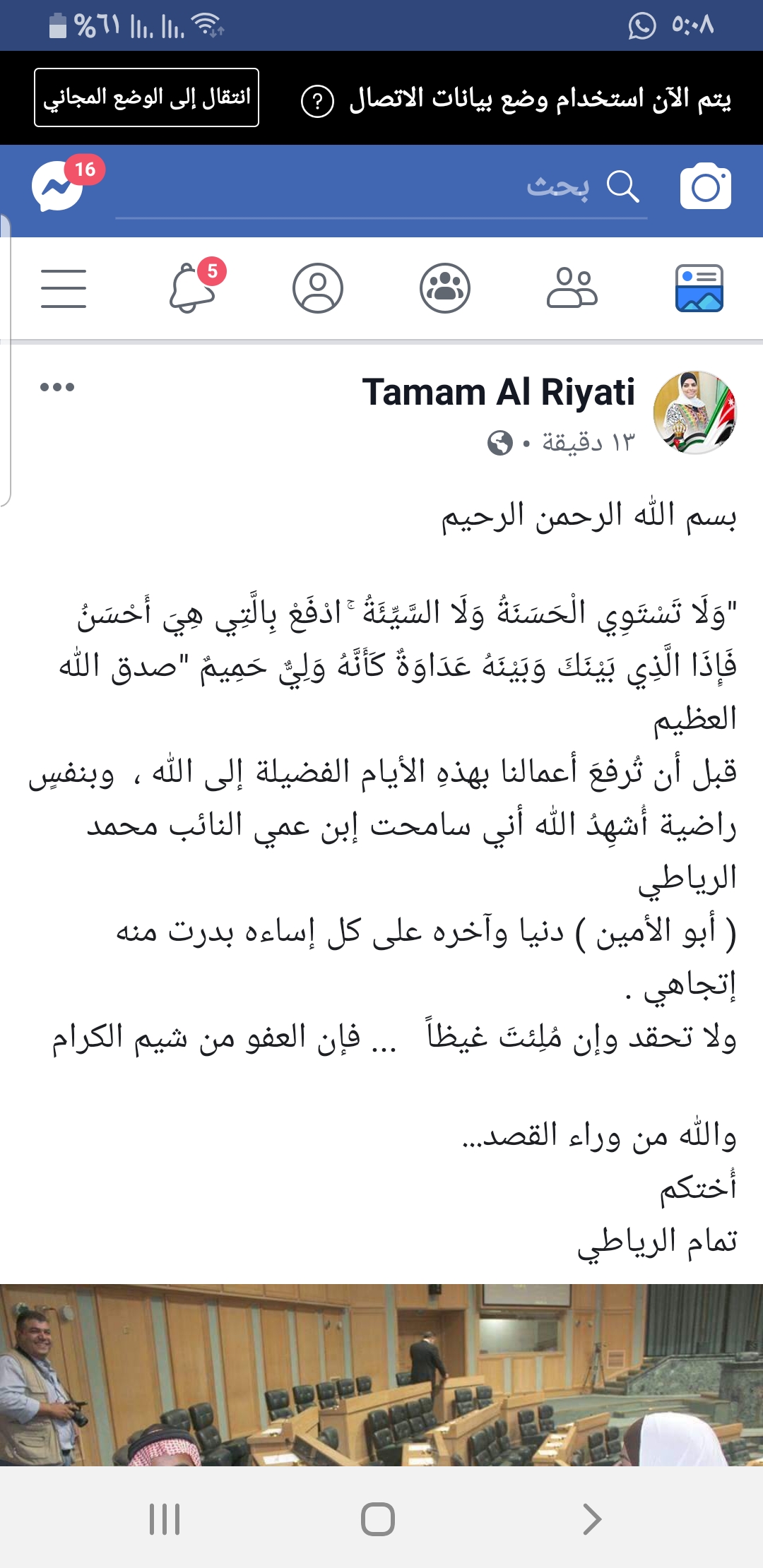Viewport: 763px width, 1568px height.
Task: Tap the search field
Action: point(381,188)
